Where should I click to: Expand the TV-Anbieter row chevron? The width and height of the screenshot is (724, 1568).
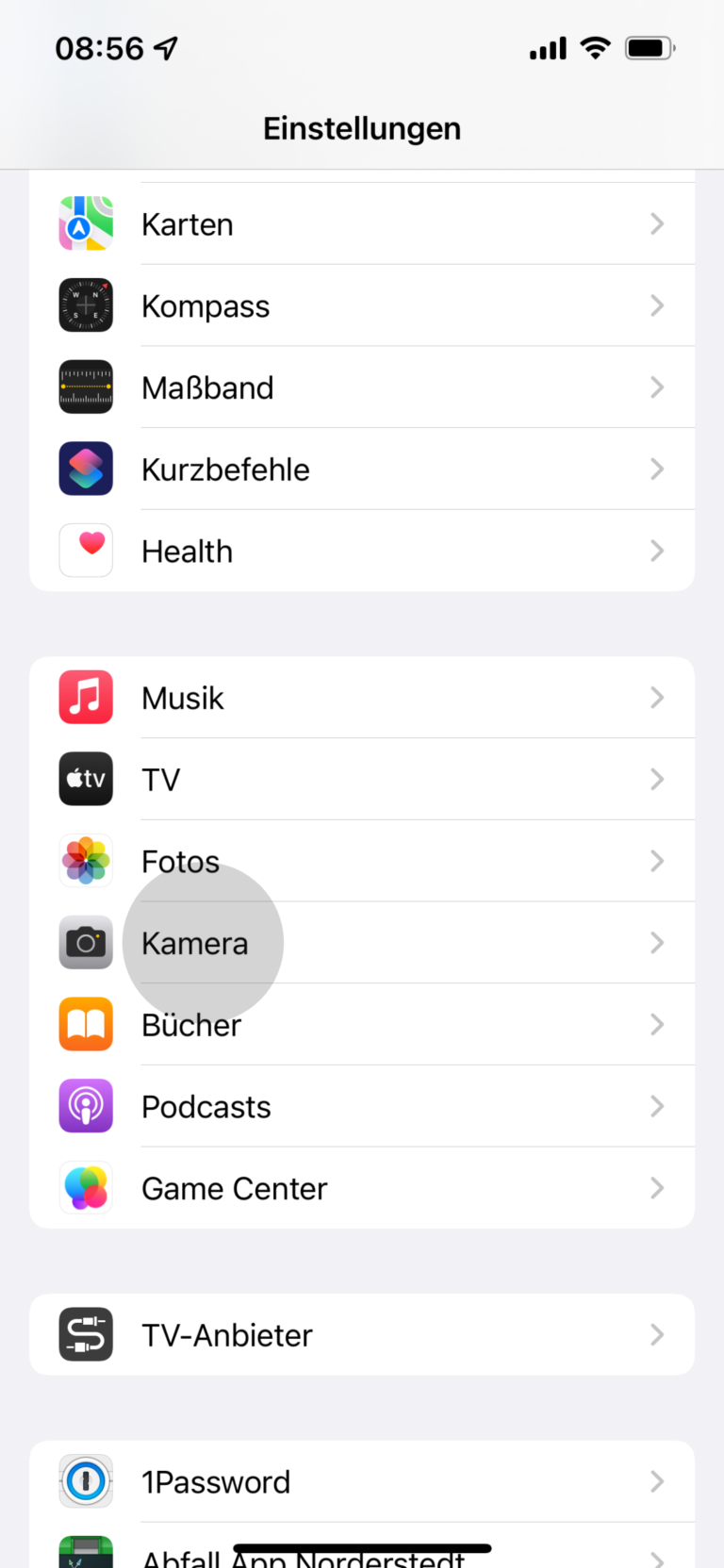[x=657, y=1334]
